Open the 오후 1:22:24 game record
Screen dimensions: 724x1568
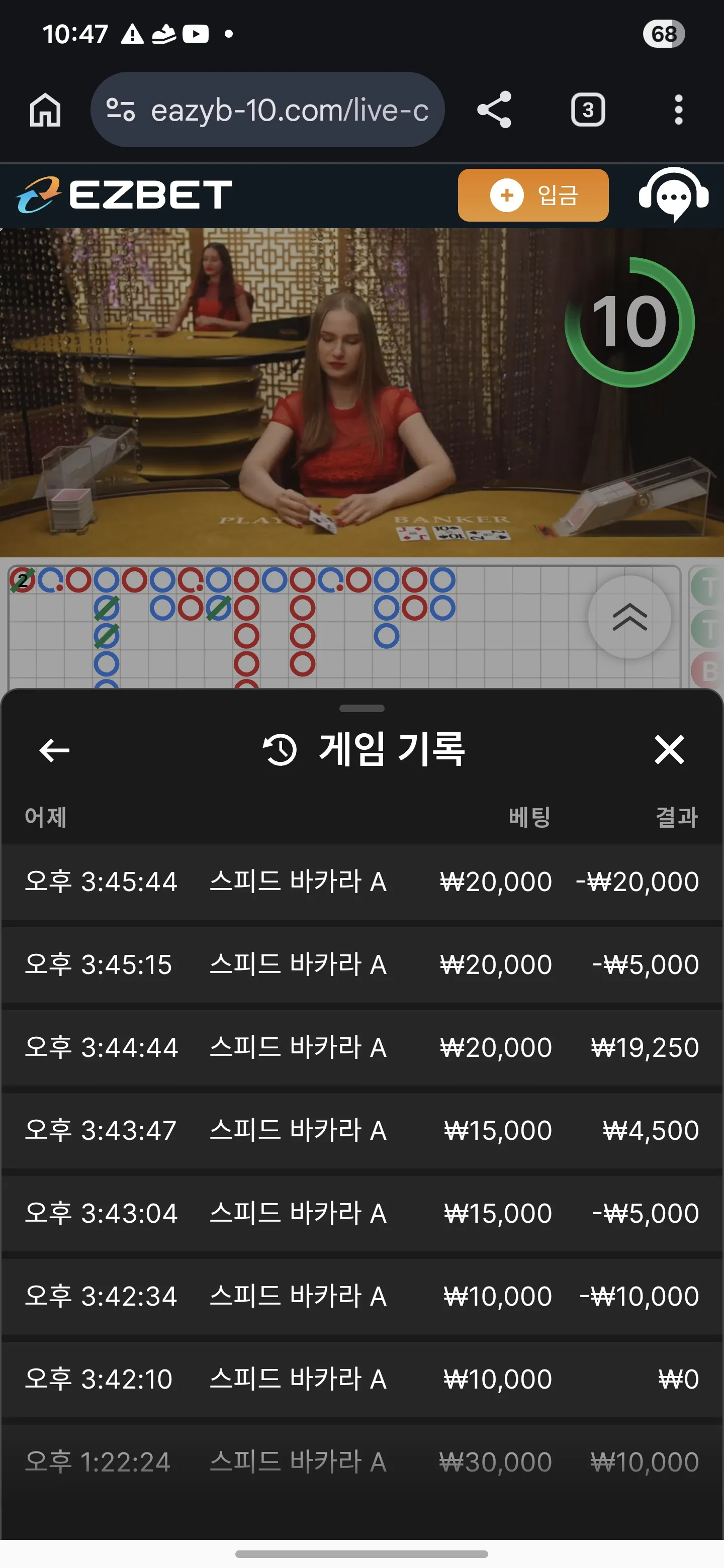coord(361,1461)
